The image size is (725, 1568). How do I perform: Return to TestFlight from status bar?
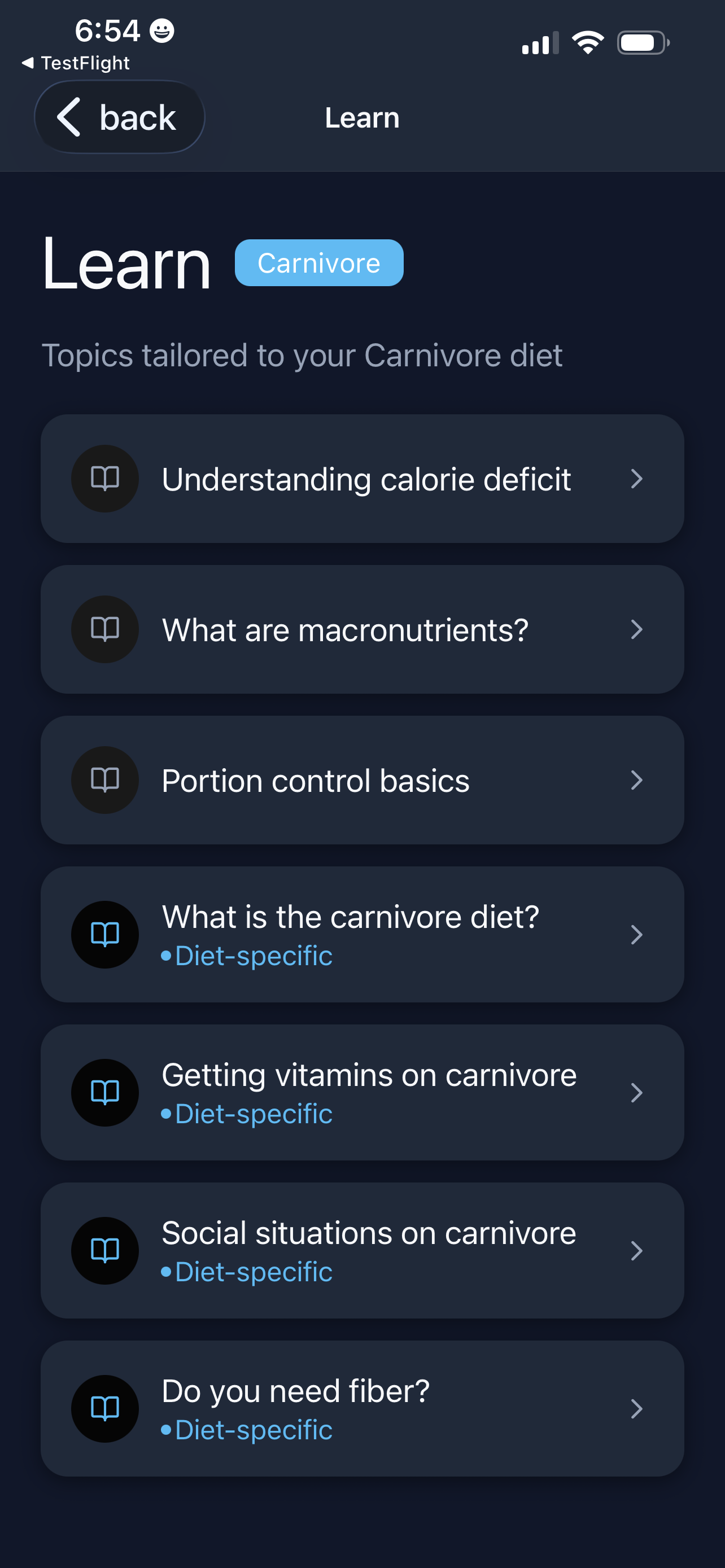click(76, 63)
